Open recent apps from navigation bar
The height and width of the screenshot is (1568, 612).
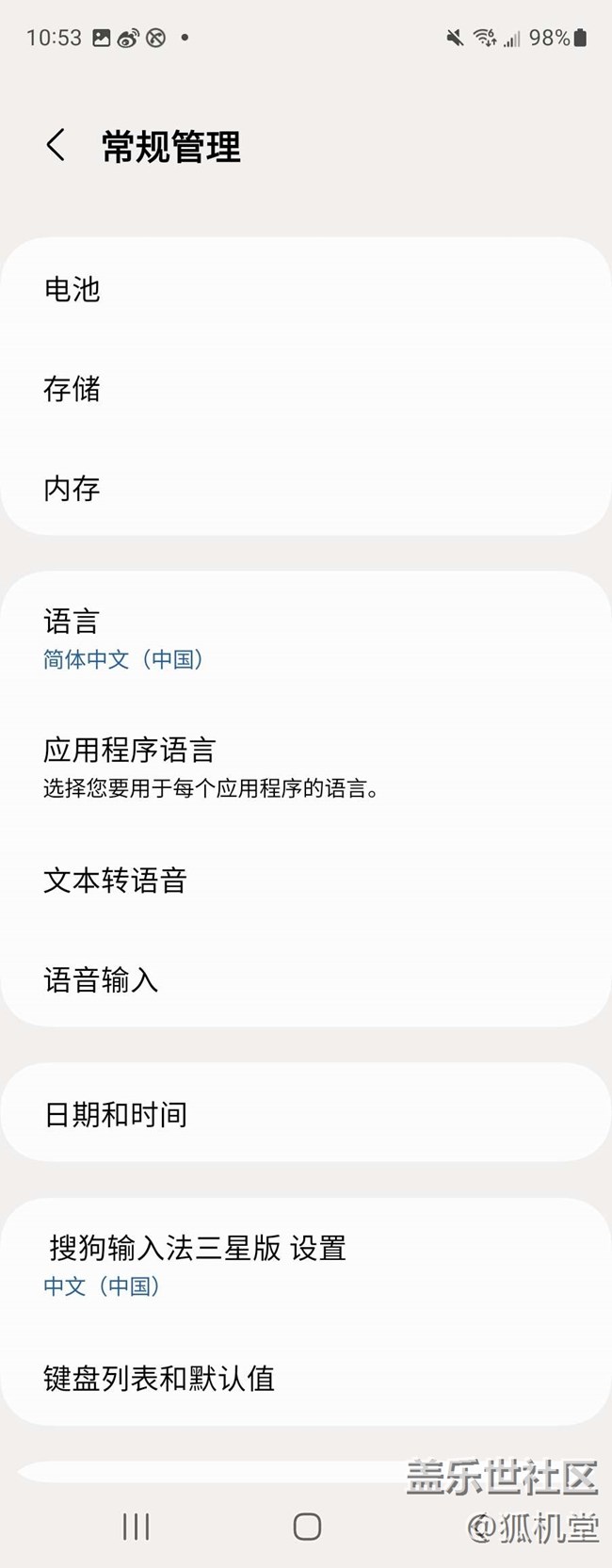pos(137,1527)
